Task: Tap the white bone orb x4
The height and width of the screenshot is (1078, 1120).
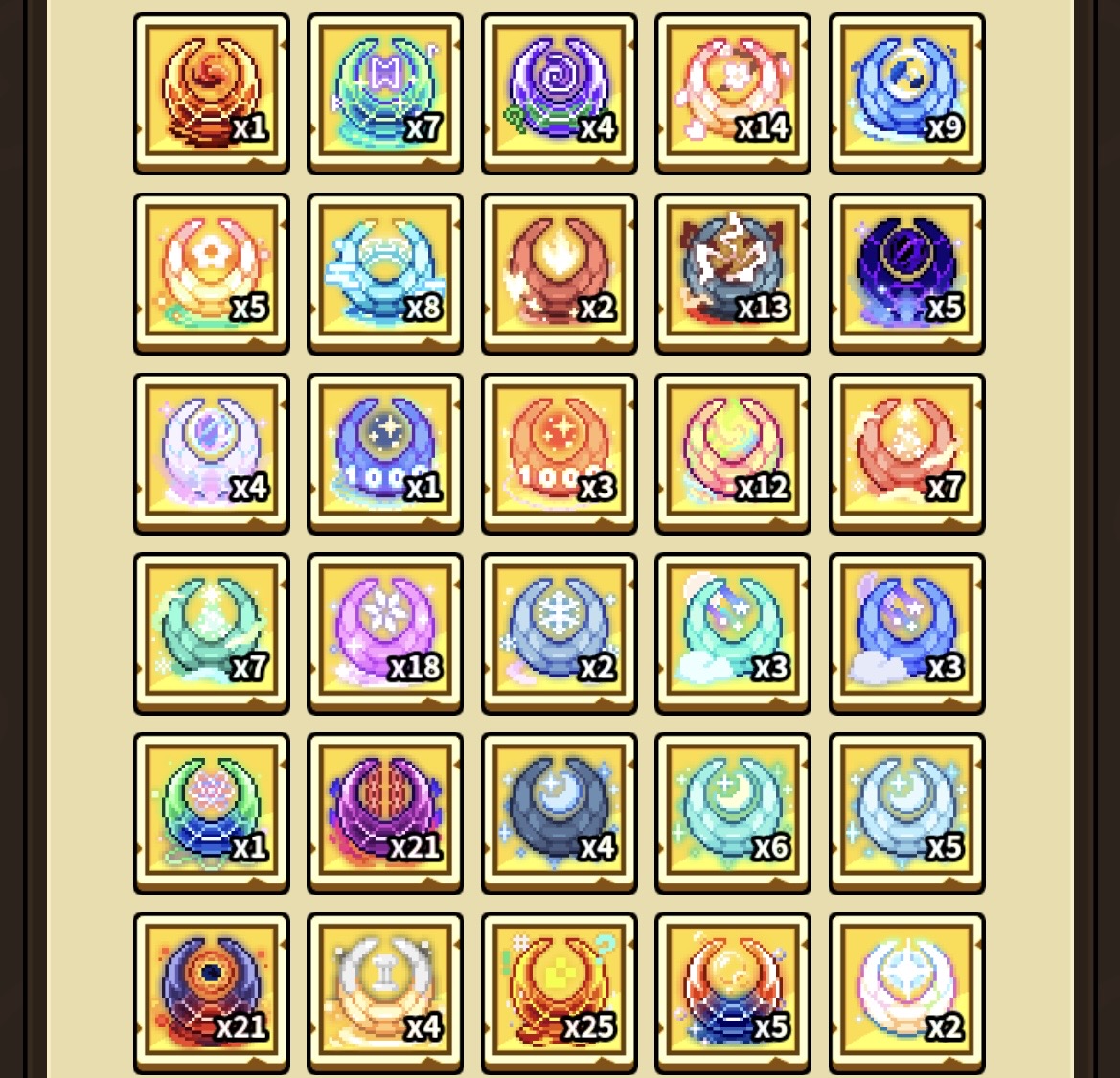Action: pyautogui.click(x=384, y=992)
